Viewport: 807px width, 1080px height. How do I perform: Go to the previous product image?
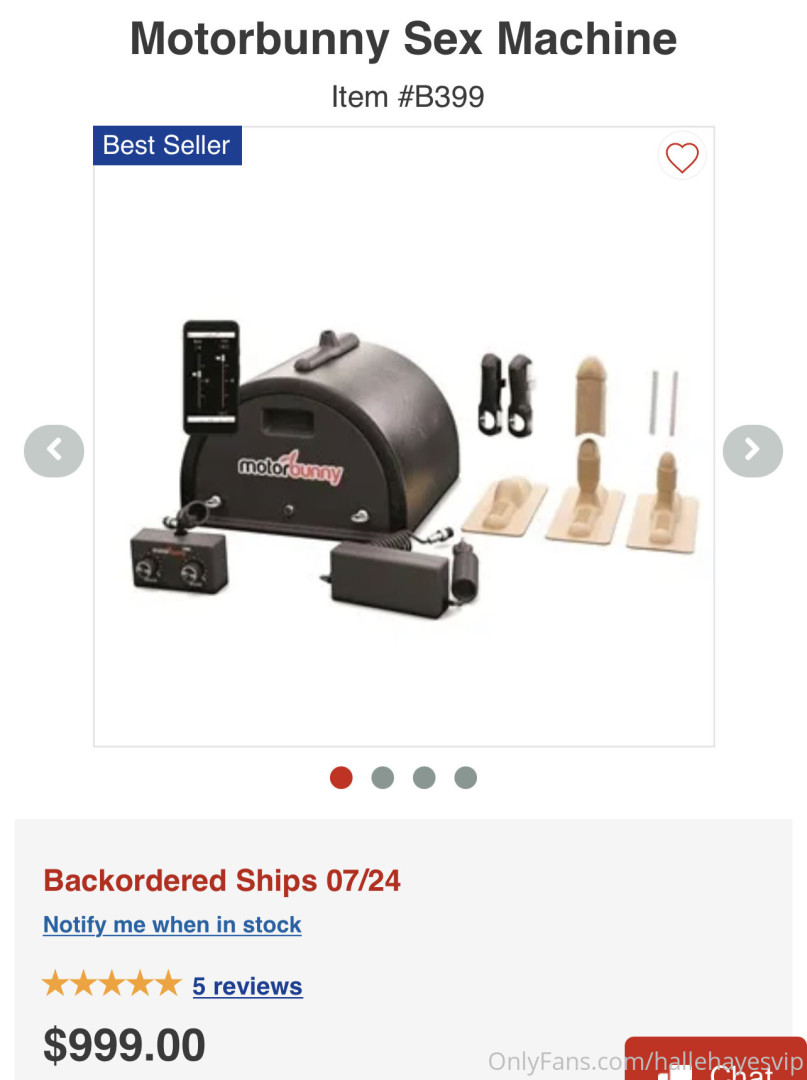point(54,450)
